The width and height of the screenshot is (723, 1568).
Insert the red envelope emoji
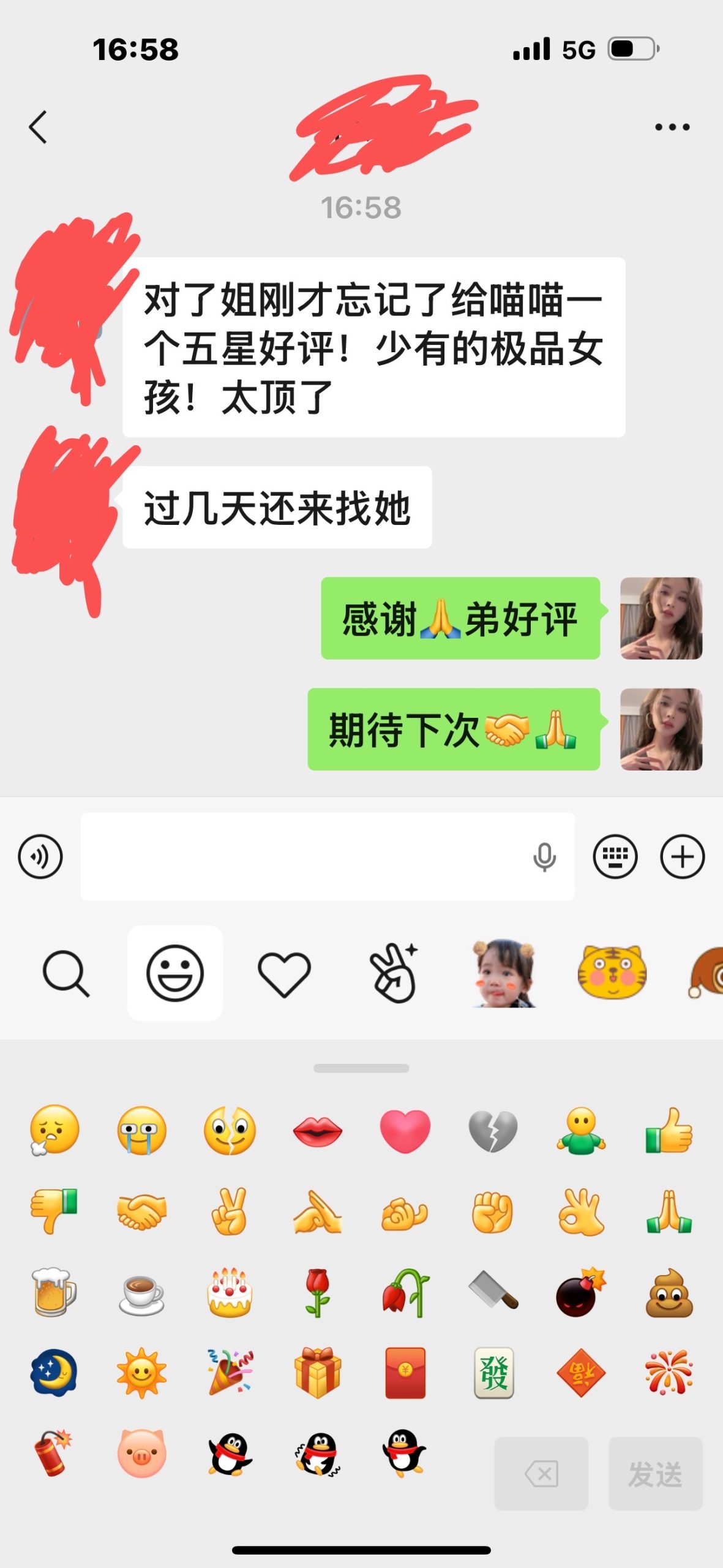point(405,1373)
